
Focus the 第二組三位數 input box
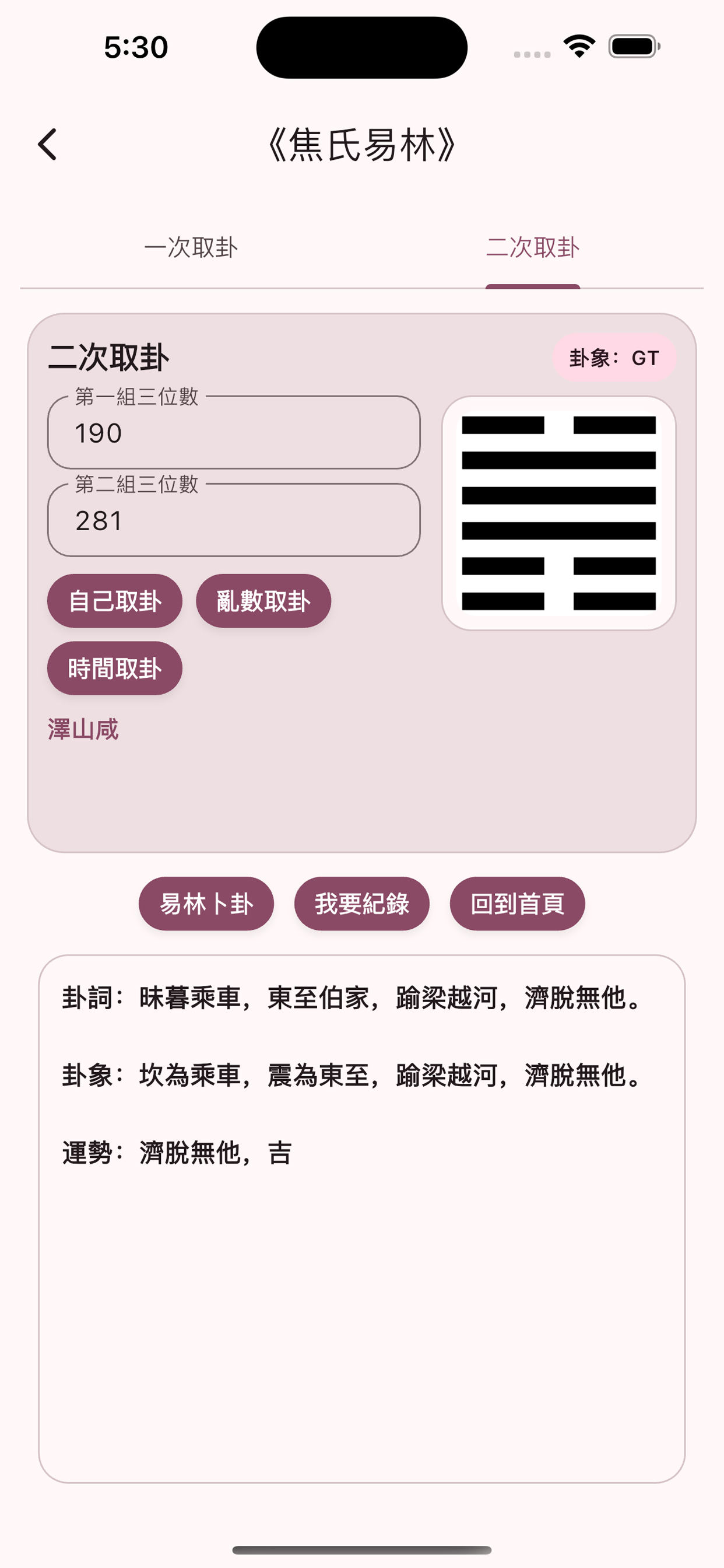[234, 520]
